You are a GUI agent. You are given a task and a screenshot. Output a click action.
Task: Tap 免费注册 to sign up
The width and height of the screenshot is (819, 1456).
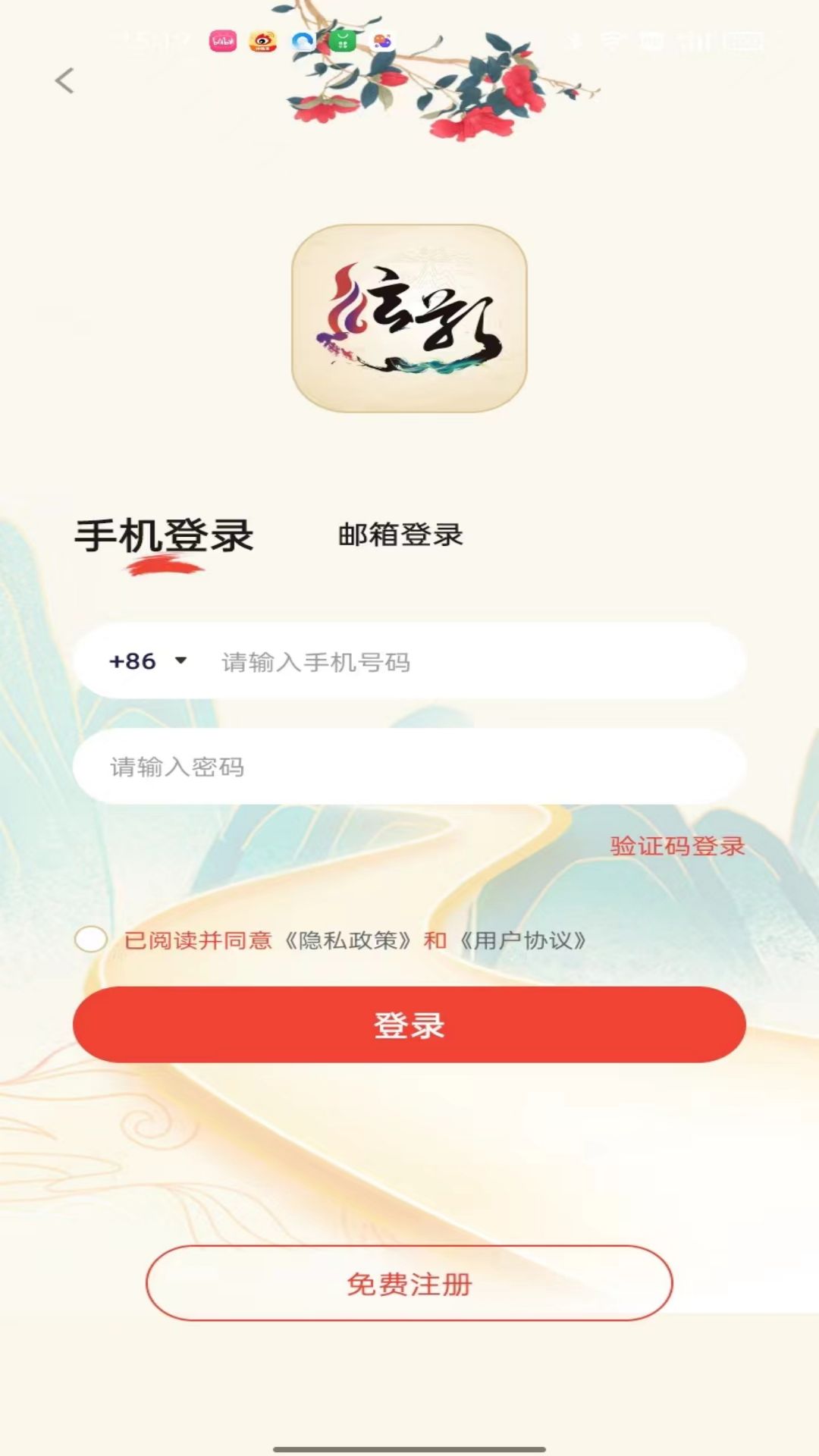click(x=409, y=1284)
